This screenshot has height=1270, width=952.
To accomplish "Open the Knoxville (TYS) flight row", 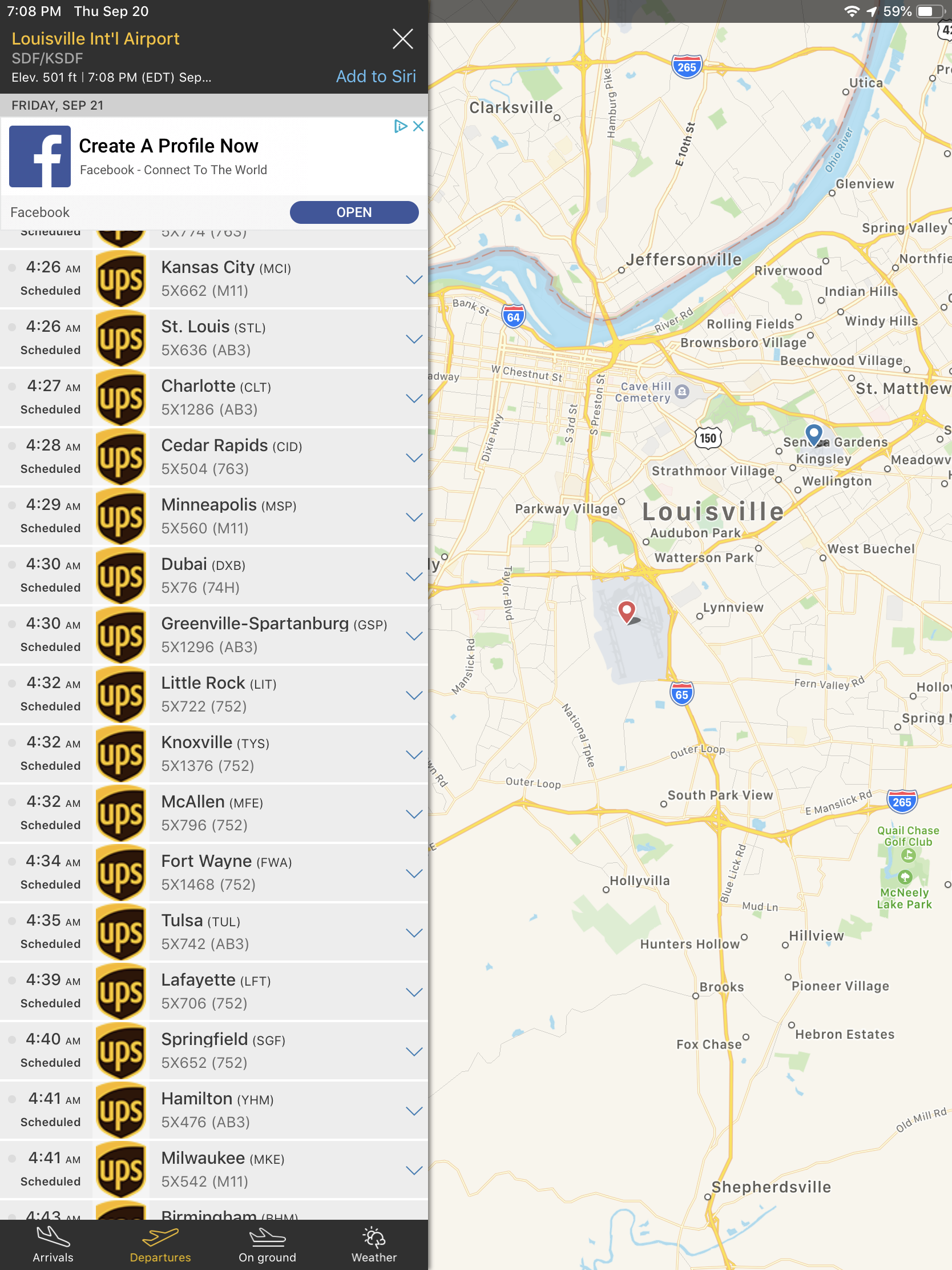I will (214, 754).
